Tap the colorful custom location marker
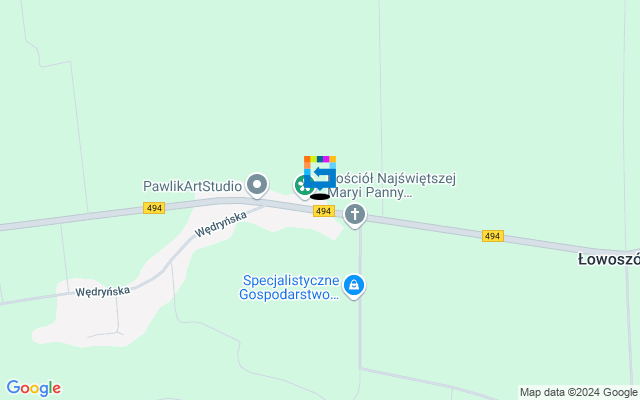This screenshot has height=400, width=640. [321, 172]
